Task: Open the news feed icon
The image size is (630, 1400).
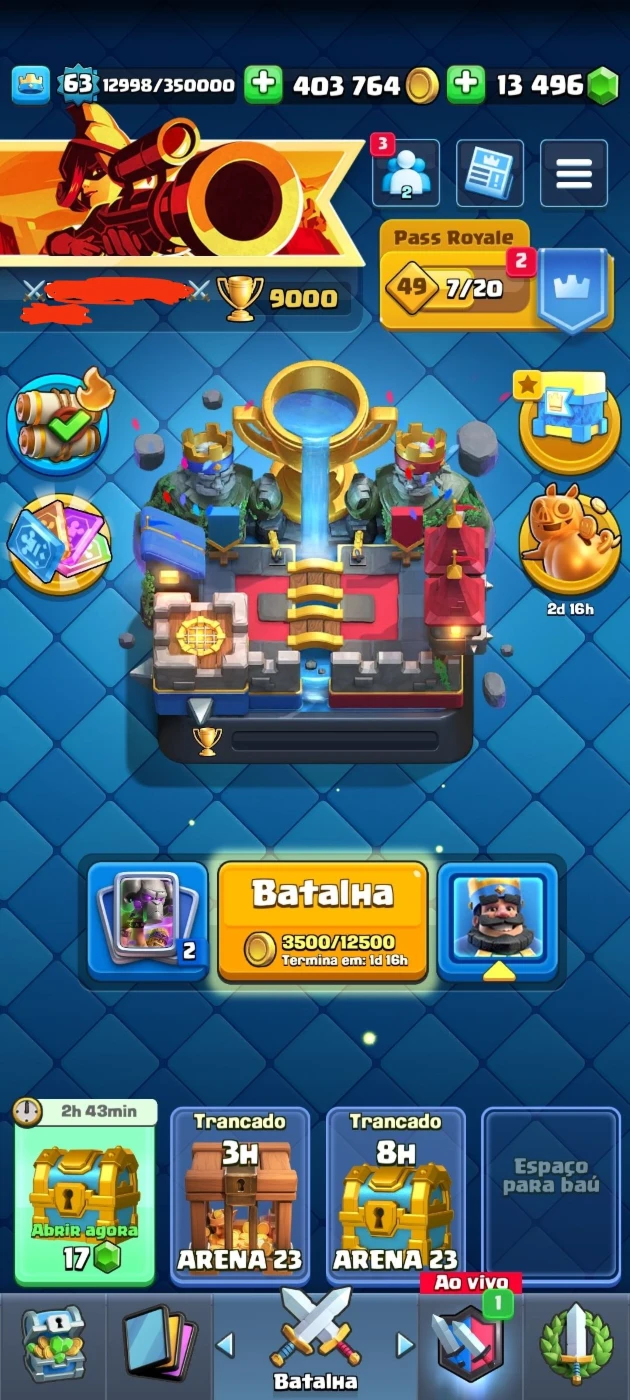Action: pyautogui.click(x=490, y=173)
